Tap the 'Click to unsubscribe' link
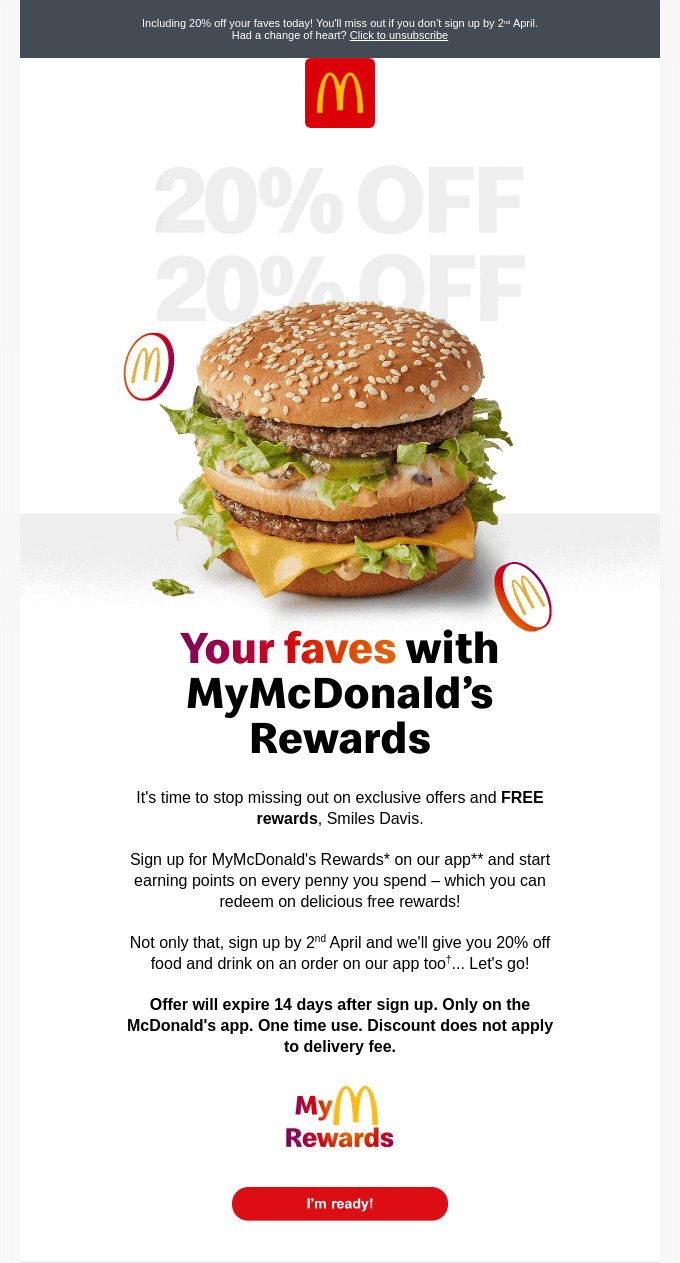680x1263 pixels. 399,35
